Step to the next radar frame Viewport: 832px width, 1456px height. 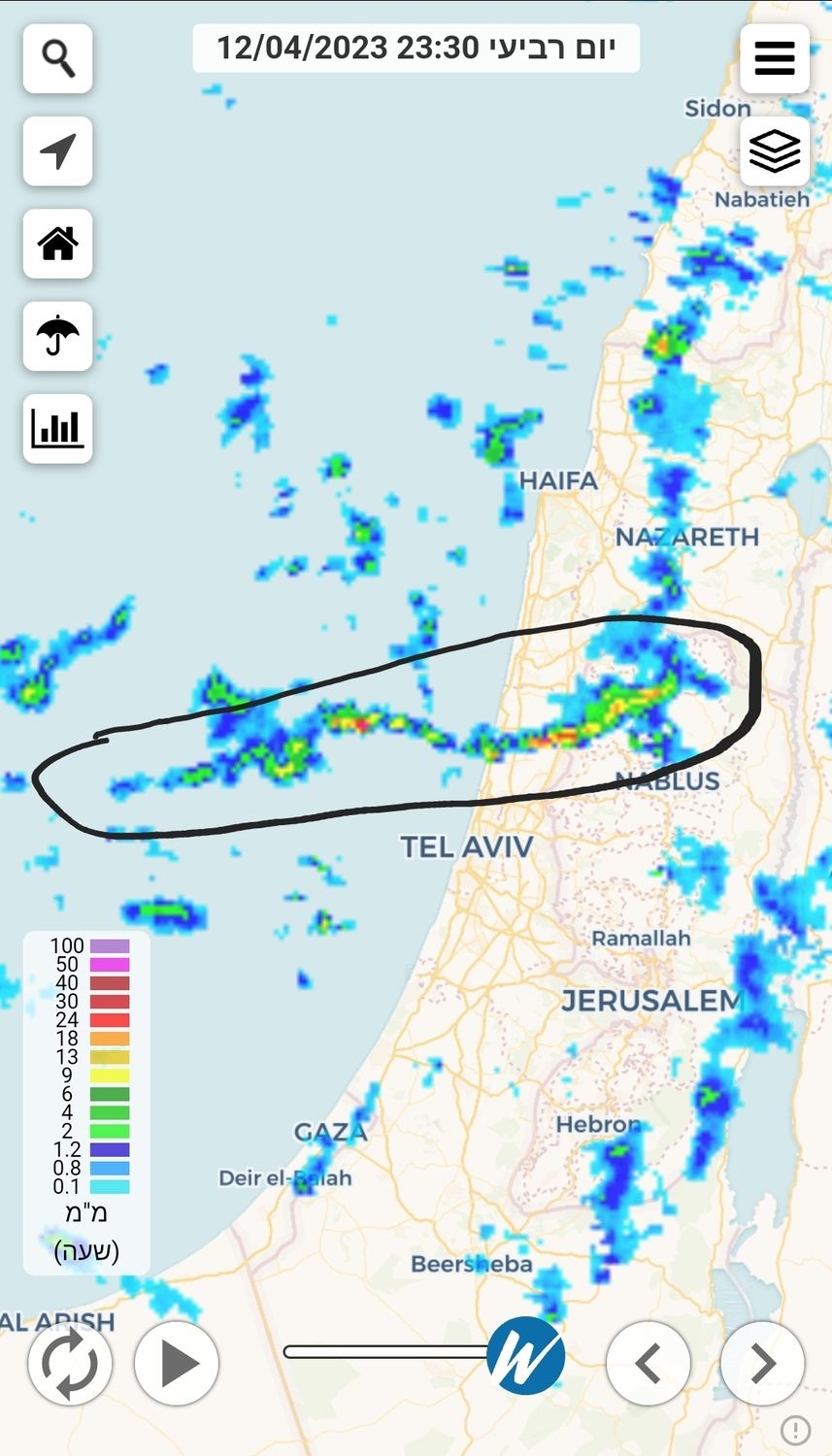tap(762, 1363)
